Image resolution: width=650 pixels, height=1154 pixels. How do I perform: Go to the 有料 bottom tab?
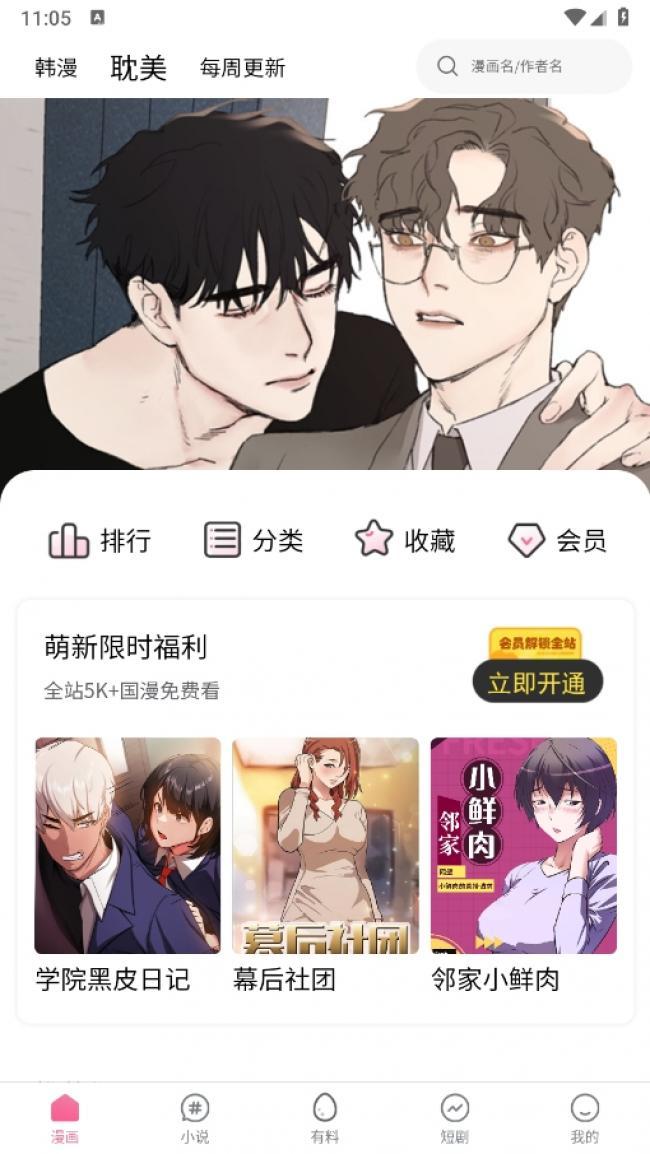pos(325,1117)
